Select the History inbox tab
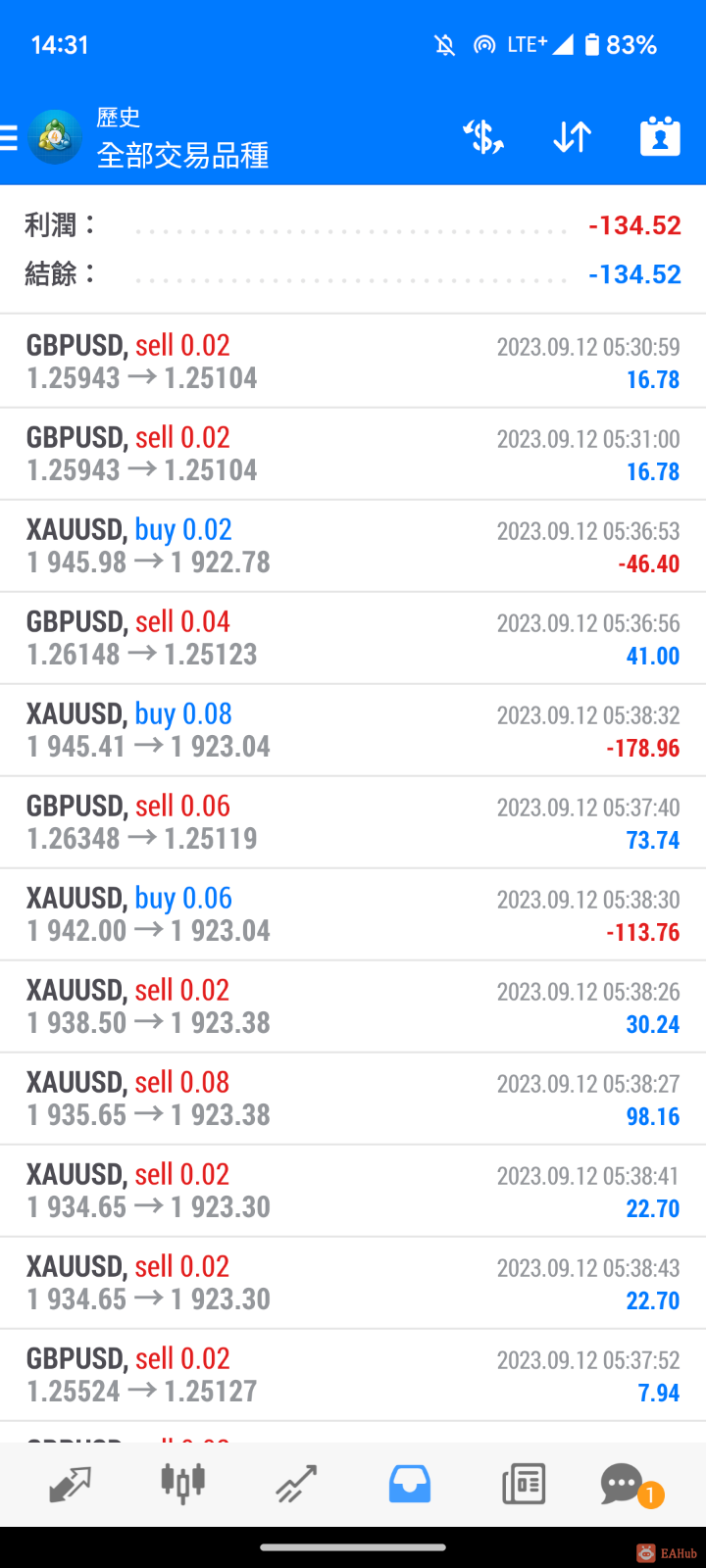Image resolution: width=706 pixels, height=1568 pixels. [410, 1484]
